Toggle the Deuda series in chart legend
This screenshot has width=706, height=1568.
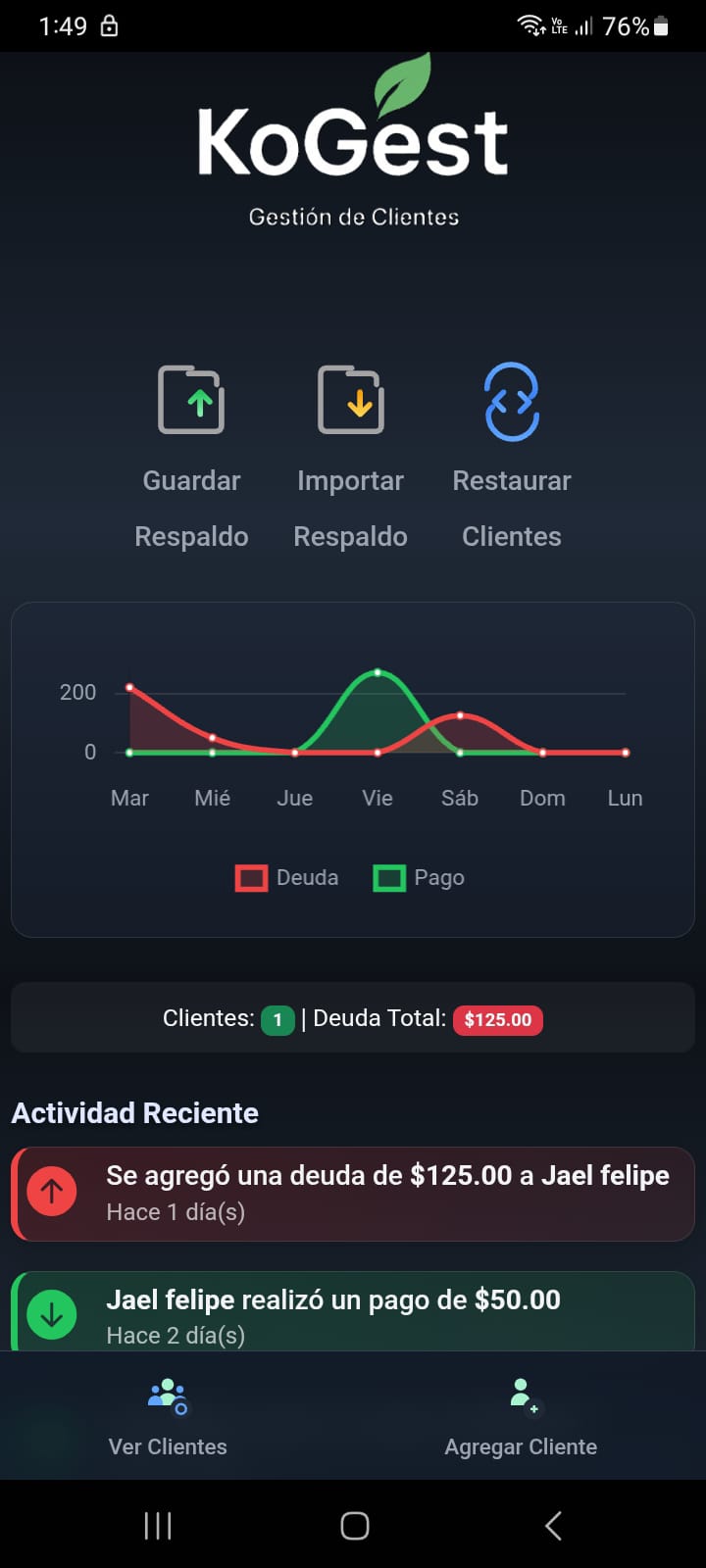(286, 877)
